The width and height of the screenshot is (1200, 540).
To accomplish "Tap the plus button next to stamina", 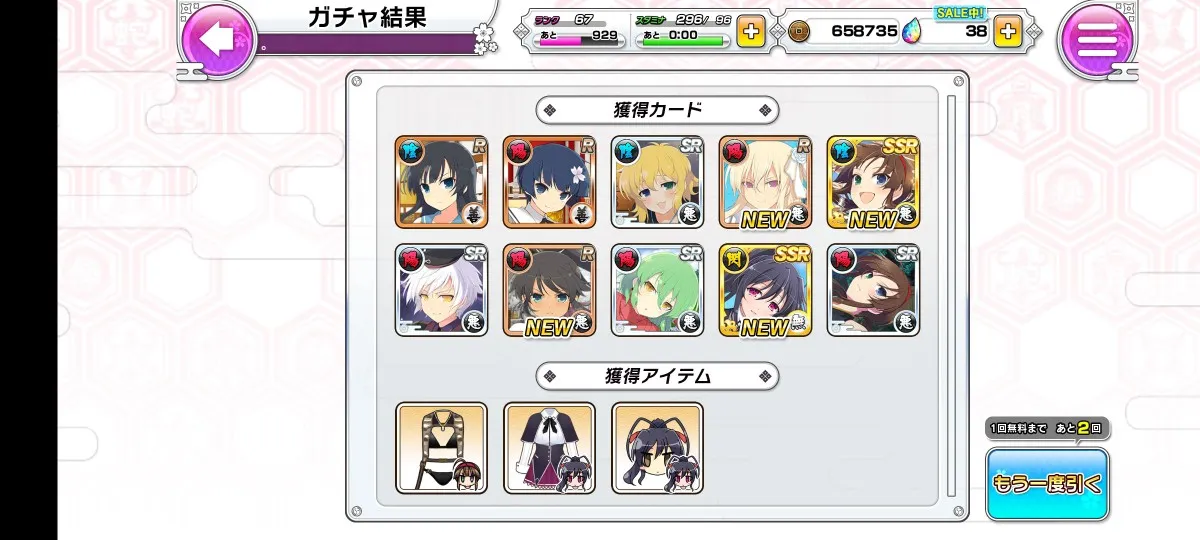I will (750, 32).
